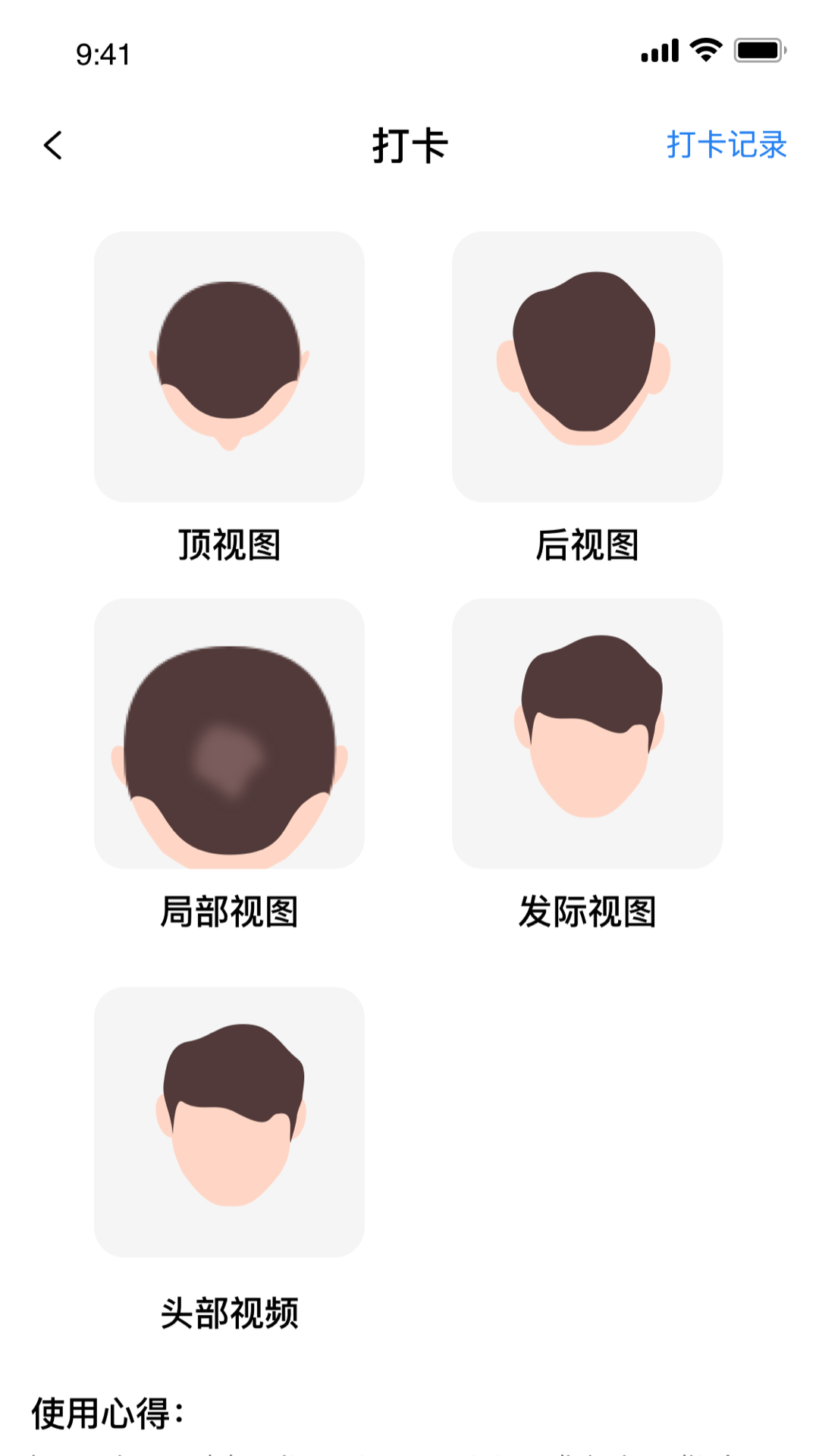Tap the cellular signal icon
Screen dimensions: 819x1456
(x=658, y=48)
